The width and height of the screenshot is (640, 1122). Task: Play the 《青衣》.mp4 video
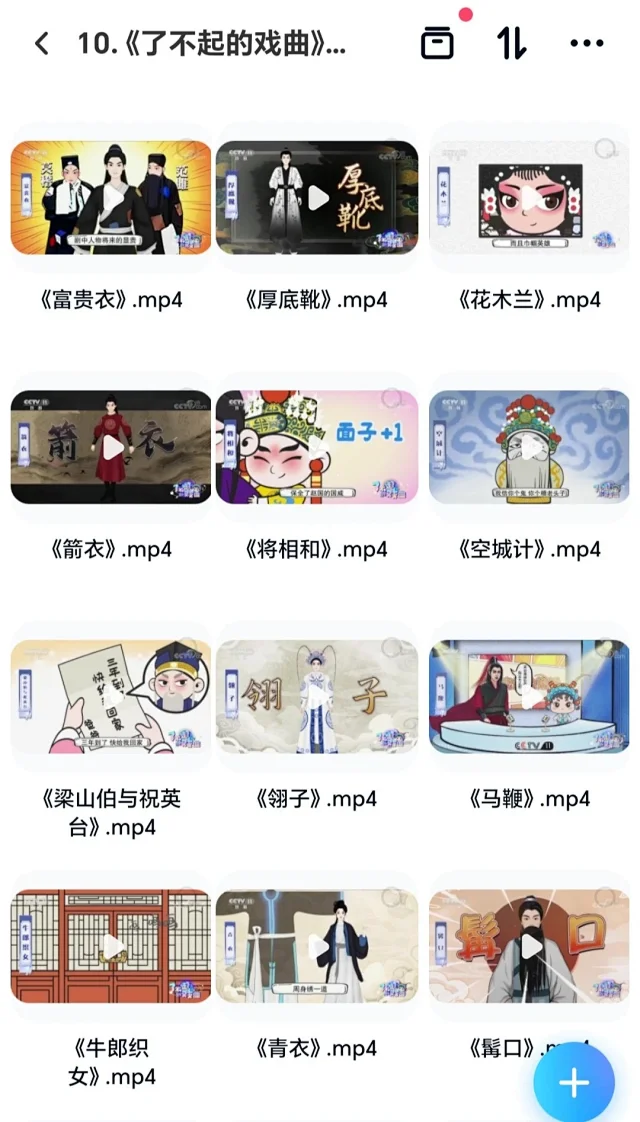point(317,945)
